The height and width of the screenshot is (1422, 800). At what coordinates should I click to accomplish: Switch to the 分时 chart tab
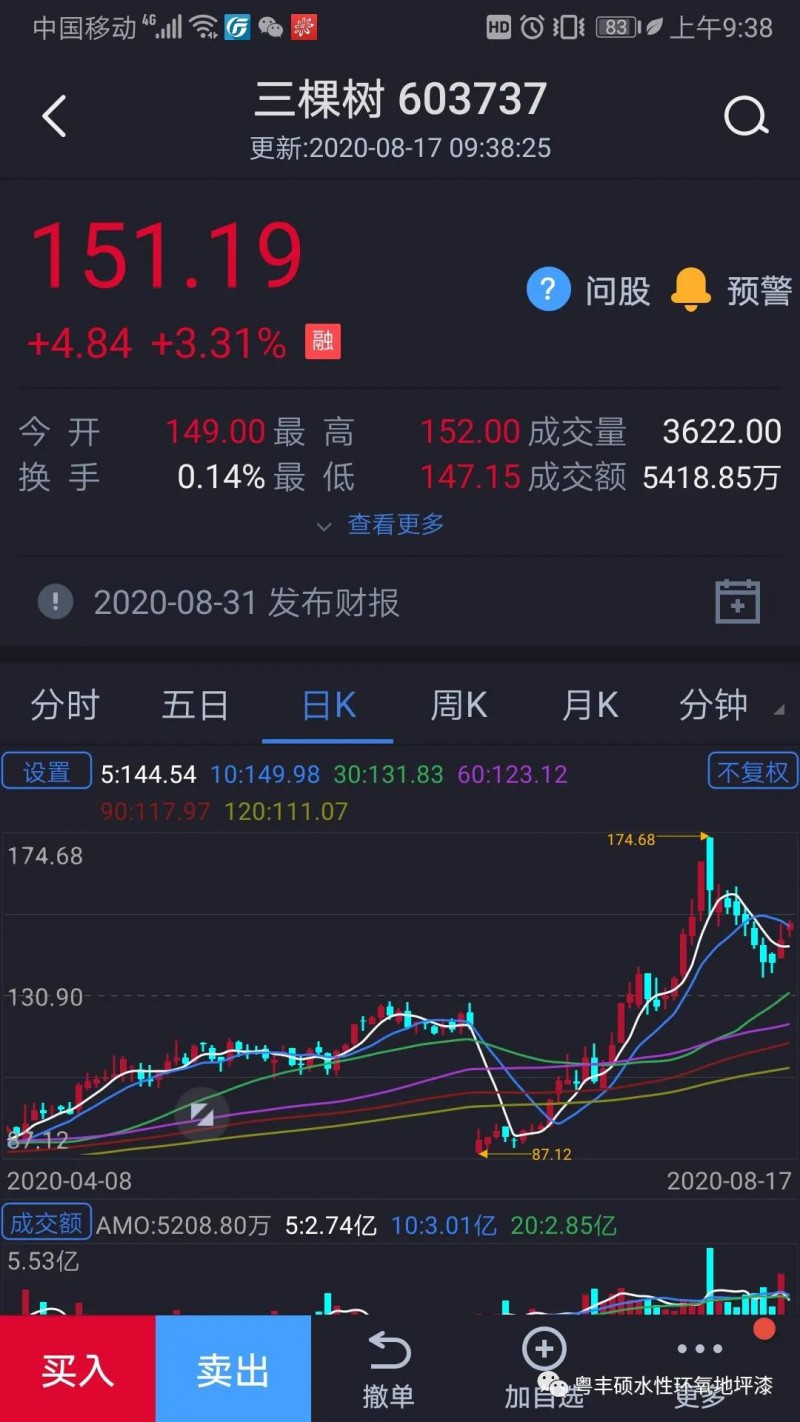[x=65, y=706]
